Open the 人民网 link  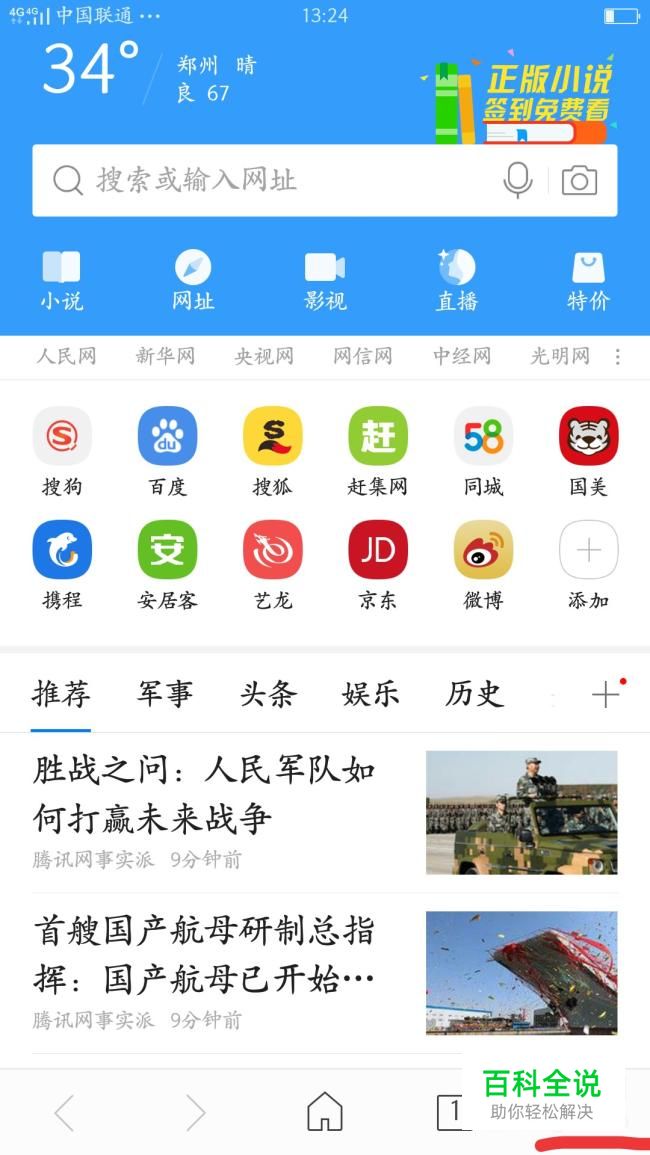66,356
